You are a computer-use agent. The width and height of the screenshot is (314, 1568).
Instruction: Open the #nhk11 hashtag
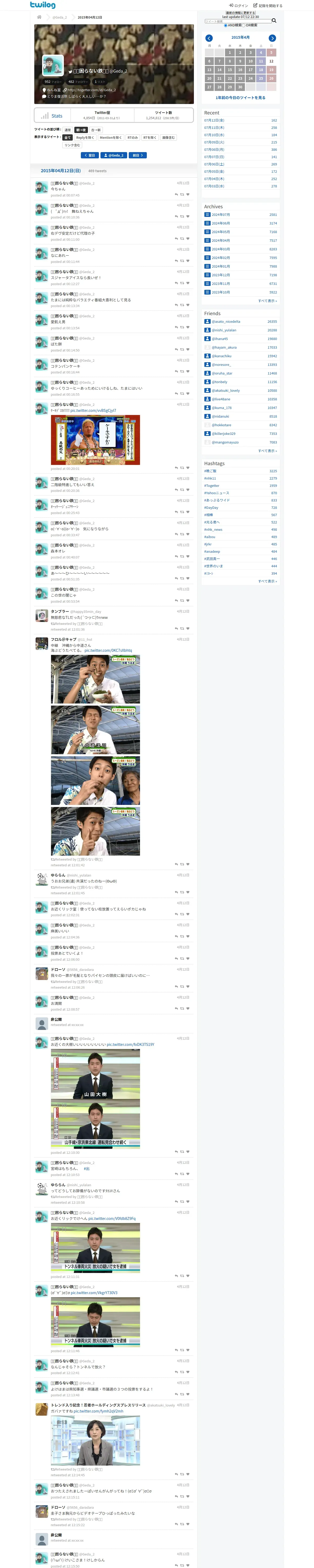click(x=210, y=479)
